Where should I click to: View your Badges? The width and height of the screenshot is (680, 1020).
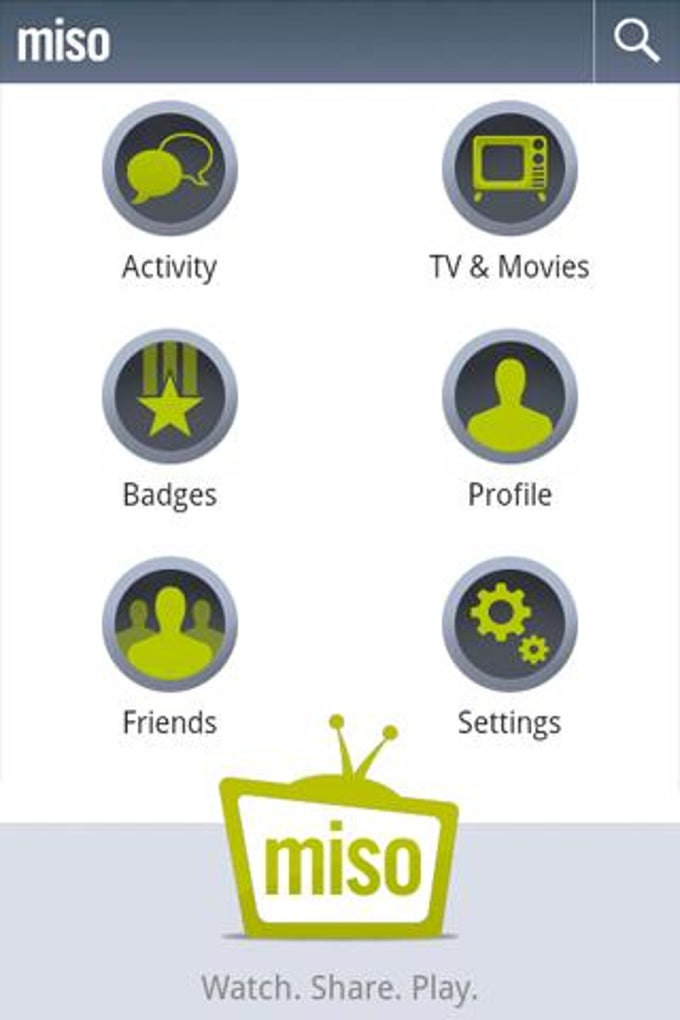click(169, 397)
